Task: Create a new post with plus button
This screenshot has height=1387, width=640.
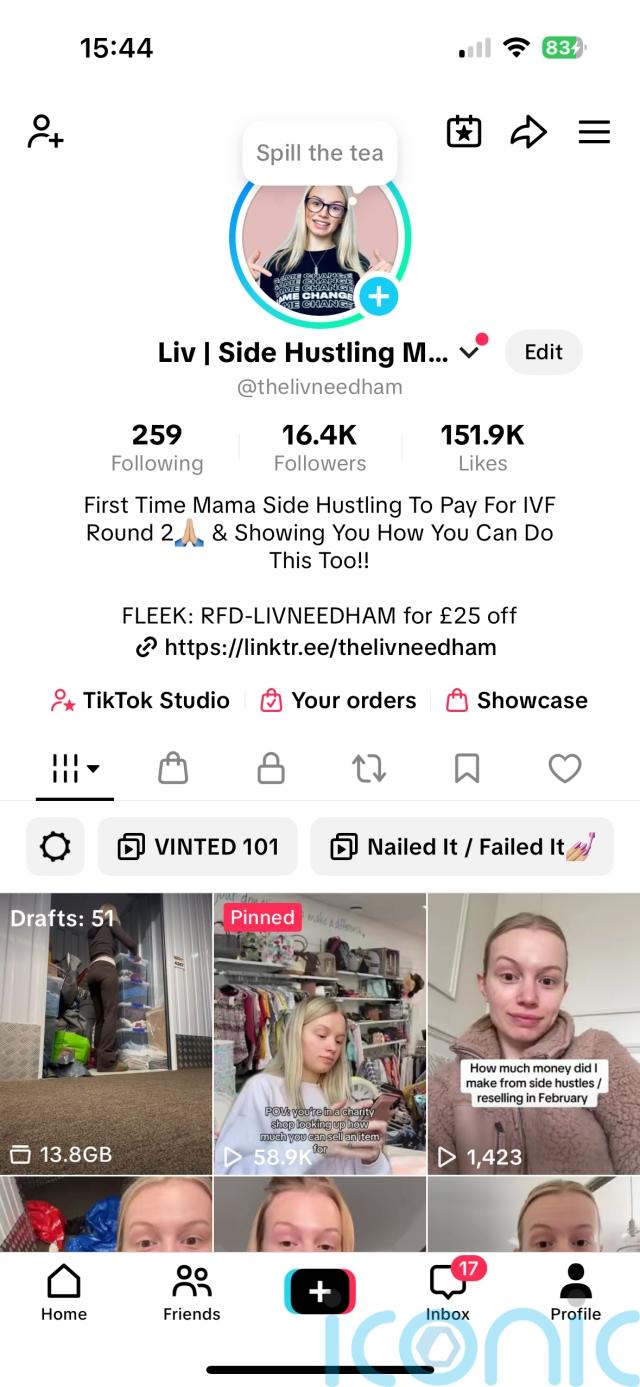Action: coord(320,1292)
